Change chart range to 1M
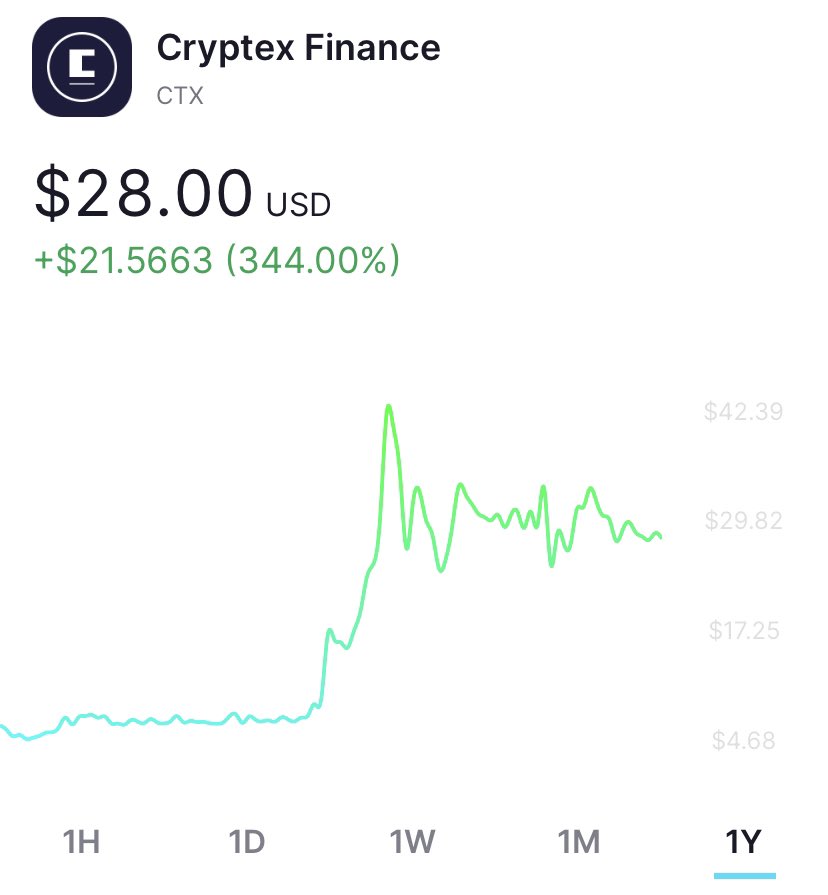Viewport: 828px width, 895px height. pos(579,842)
